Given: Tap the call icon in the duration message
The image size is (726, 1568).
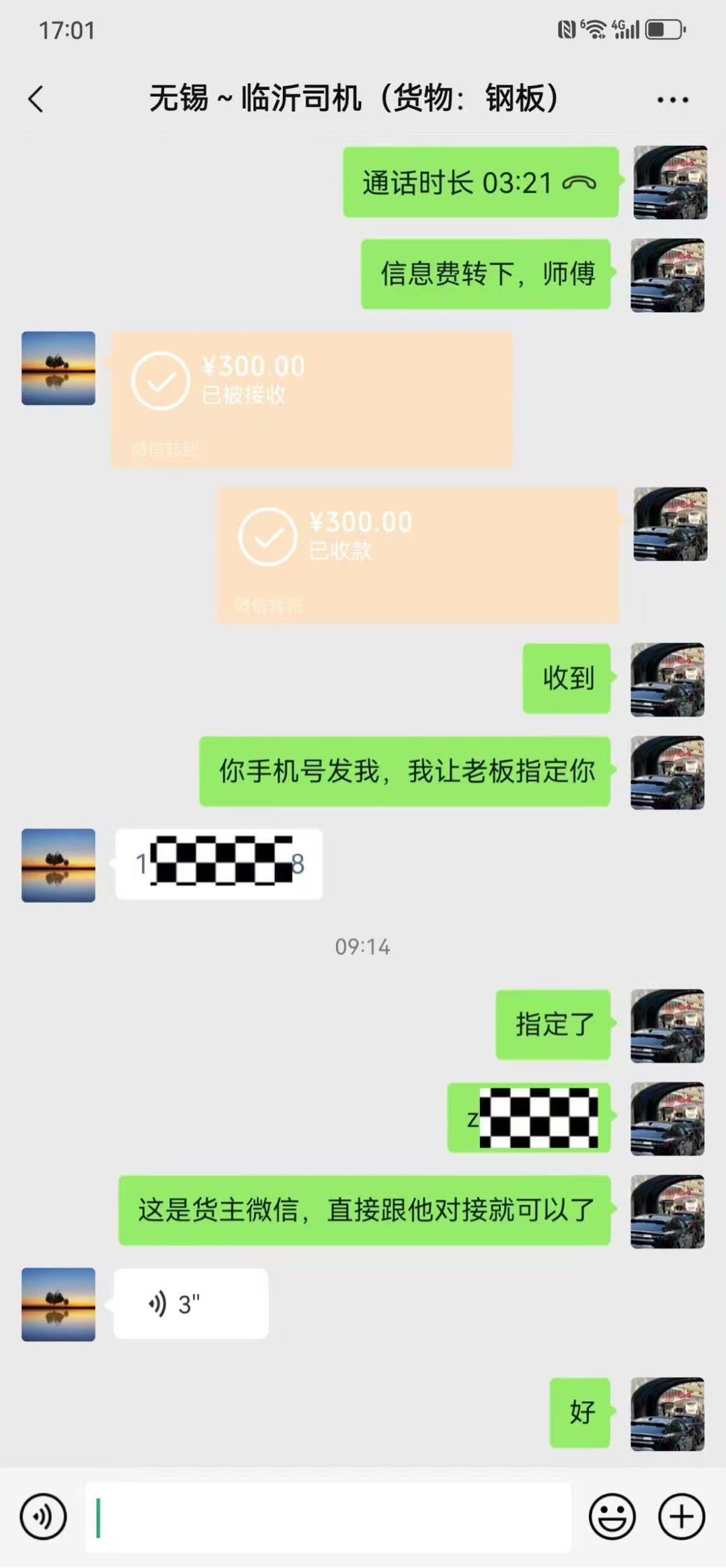Looking at the screenshot, I should tap(579, 182).
